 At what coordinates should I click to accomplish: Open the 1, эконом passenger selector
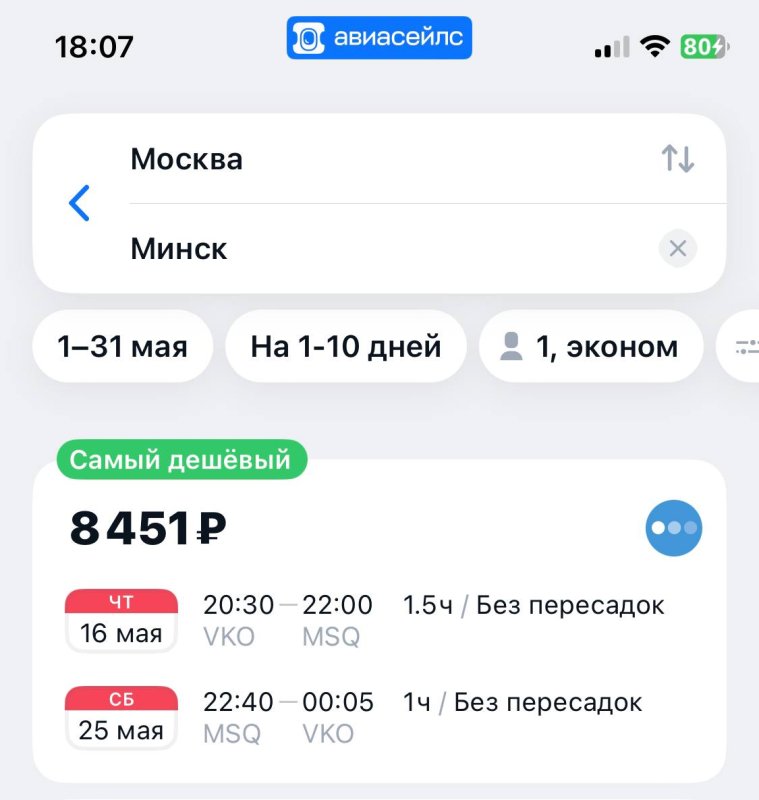click(590, 346)
